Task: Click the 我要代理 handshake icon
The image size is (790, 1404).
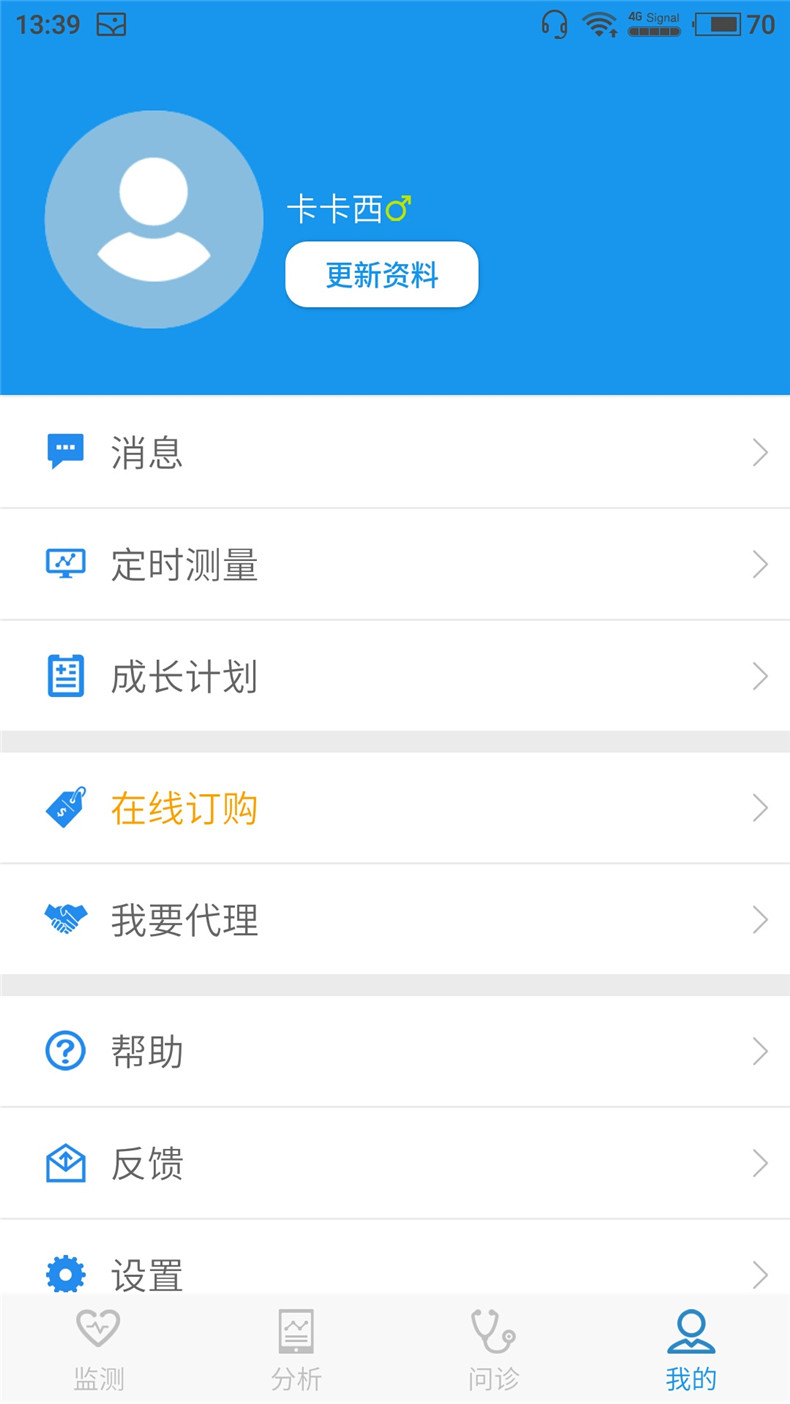Action: tap(64, 918)
